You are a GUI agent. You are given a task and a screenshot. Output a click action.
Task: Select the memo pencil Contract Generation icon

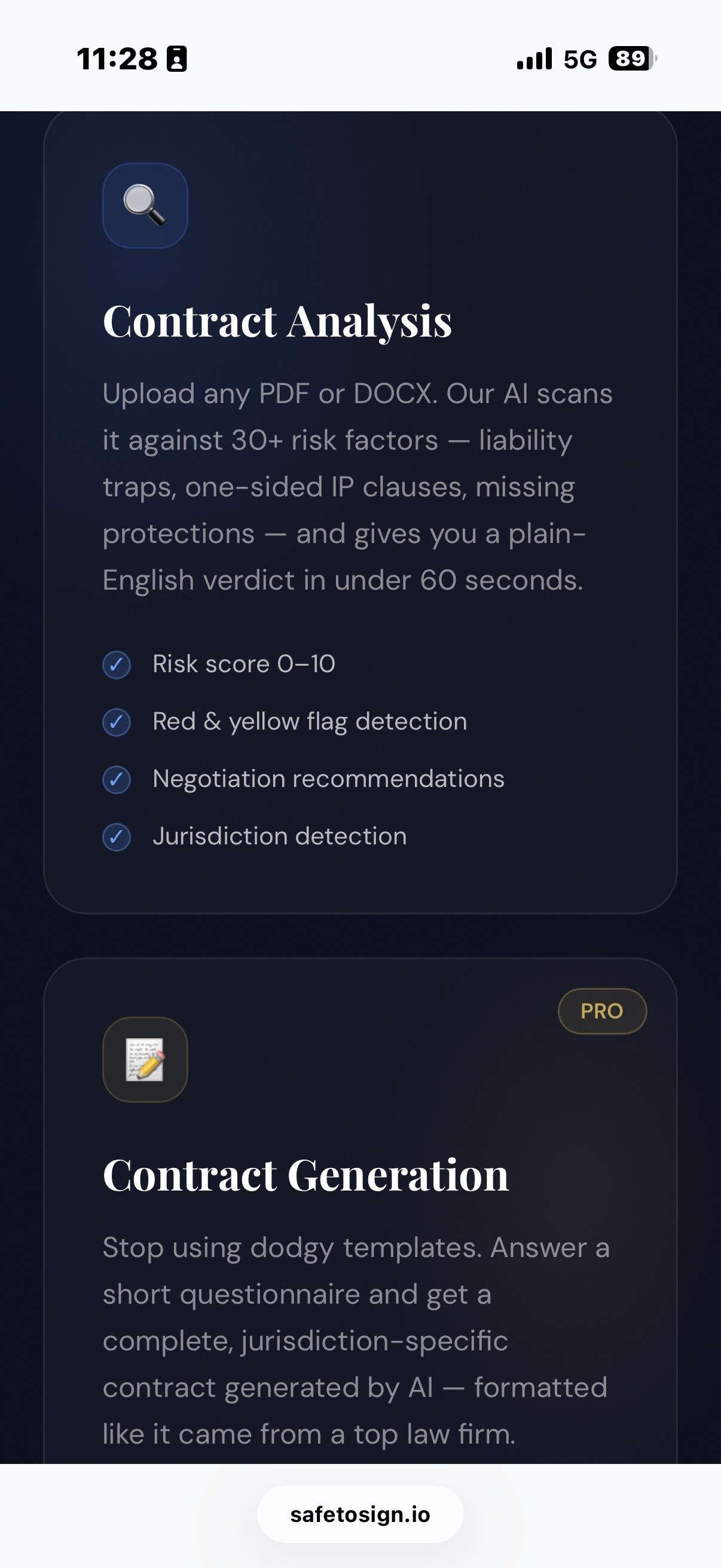pyautogui.click(x=145, y=1060)
